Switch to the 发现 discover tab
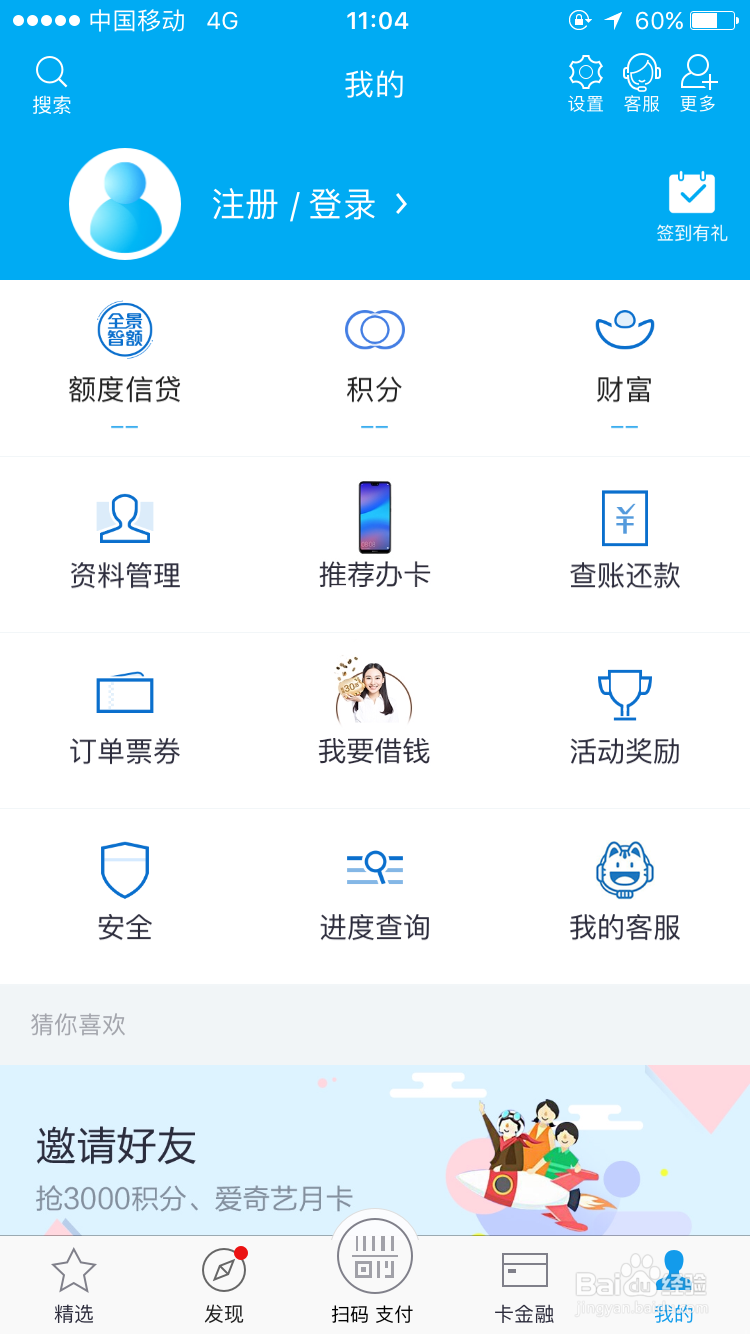Image resolution: width=750 pixels, height=1334 pixels. click(224, 1286)
